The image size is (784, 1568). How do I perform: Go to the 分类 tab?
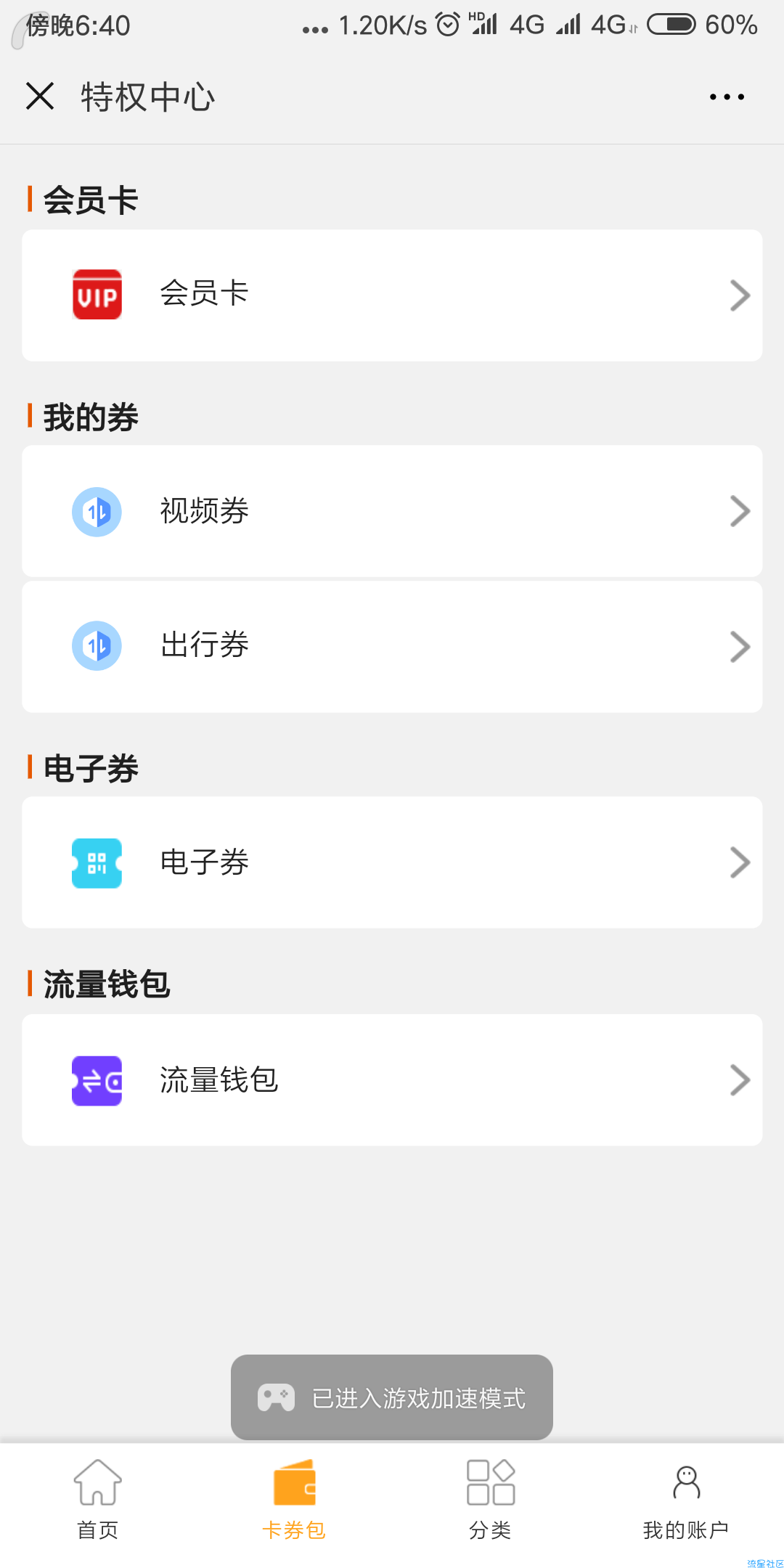click(490, 1500)
